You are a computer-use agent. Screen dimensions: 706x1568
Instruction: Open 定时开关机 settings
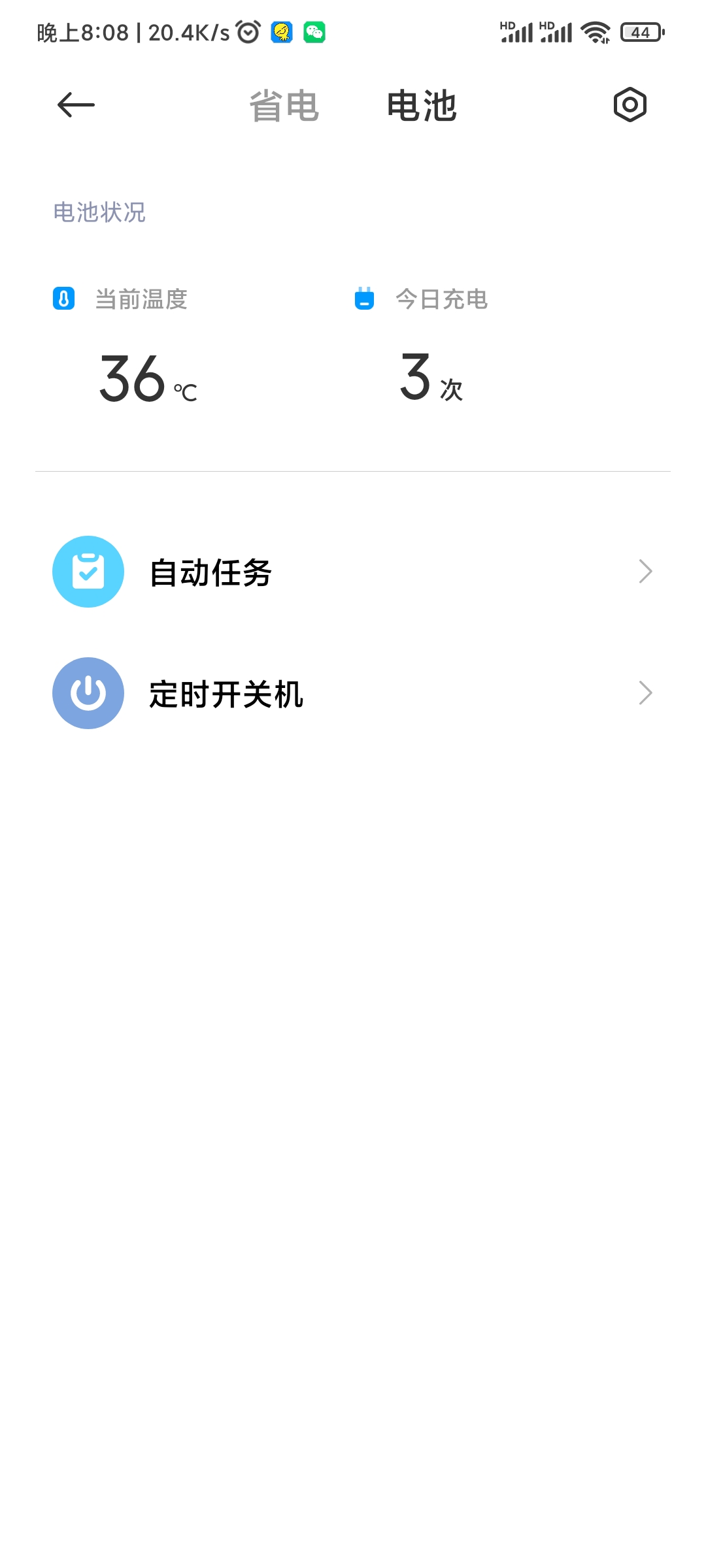pos(353,693)
